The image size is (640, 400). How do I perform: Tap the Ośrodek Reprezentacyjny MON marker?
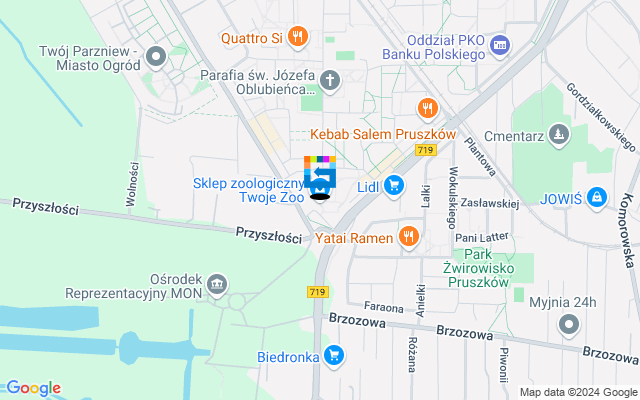tap(216, 287)
